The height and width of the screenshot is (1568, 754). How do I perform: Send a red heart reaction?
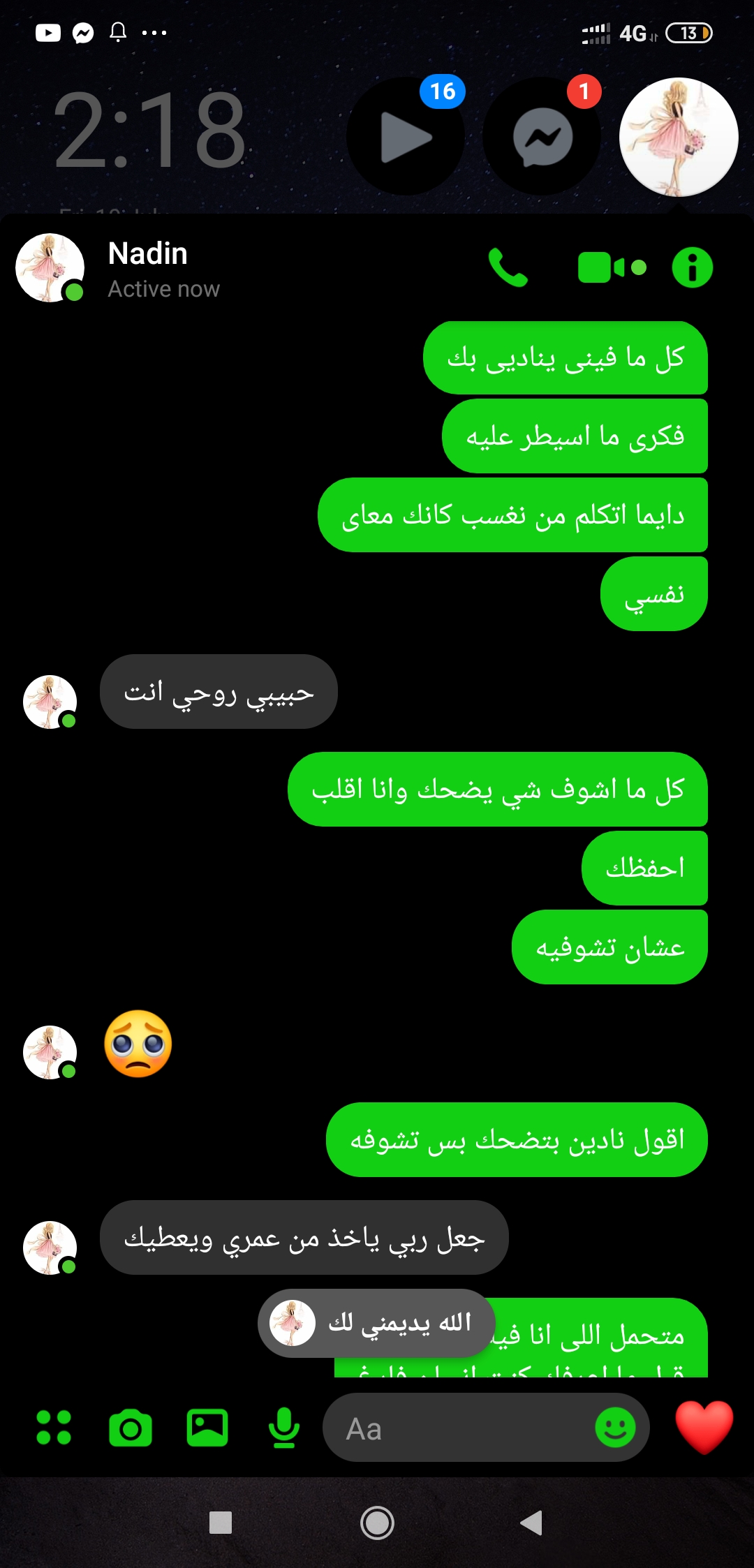coord(704,1426)
